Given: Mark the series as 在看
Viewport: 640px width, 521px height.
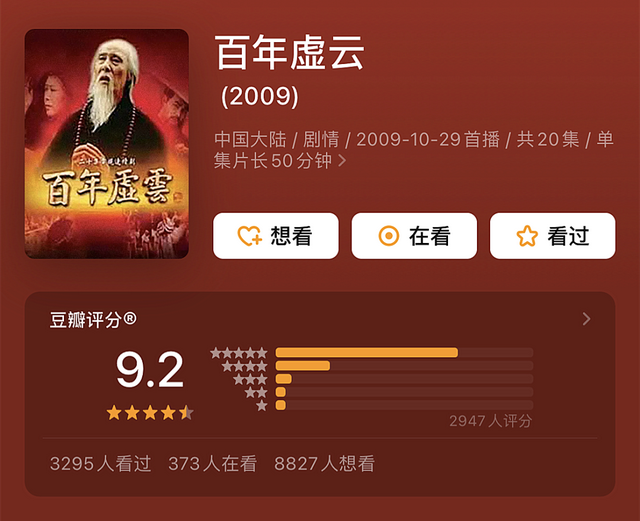Looking at the screenshot, I should [414, 236].
